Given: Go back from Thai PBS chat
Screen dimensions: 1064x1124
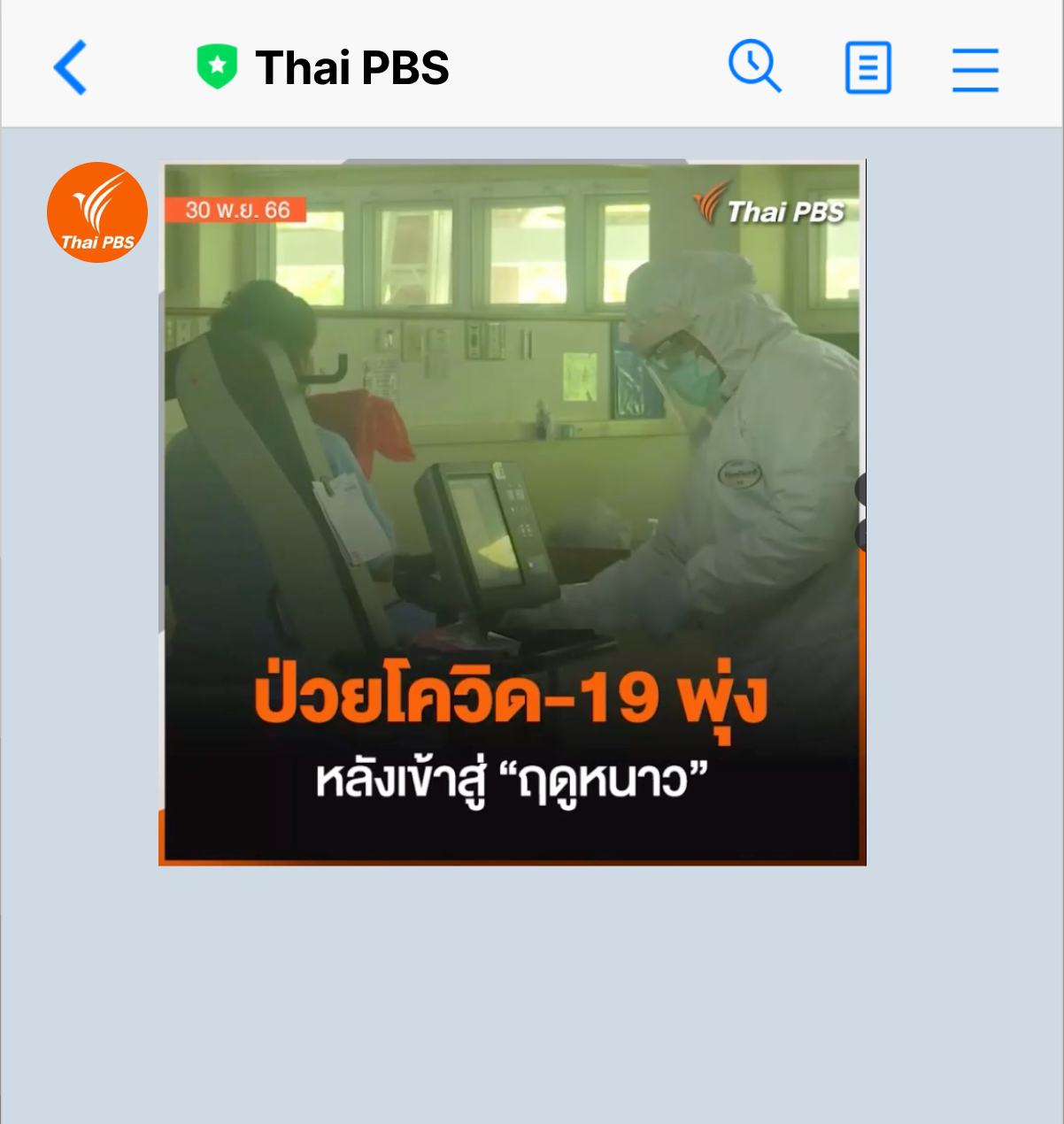Looking at the screenshot, I should 71,67.
